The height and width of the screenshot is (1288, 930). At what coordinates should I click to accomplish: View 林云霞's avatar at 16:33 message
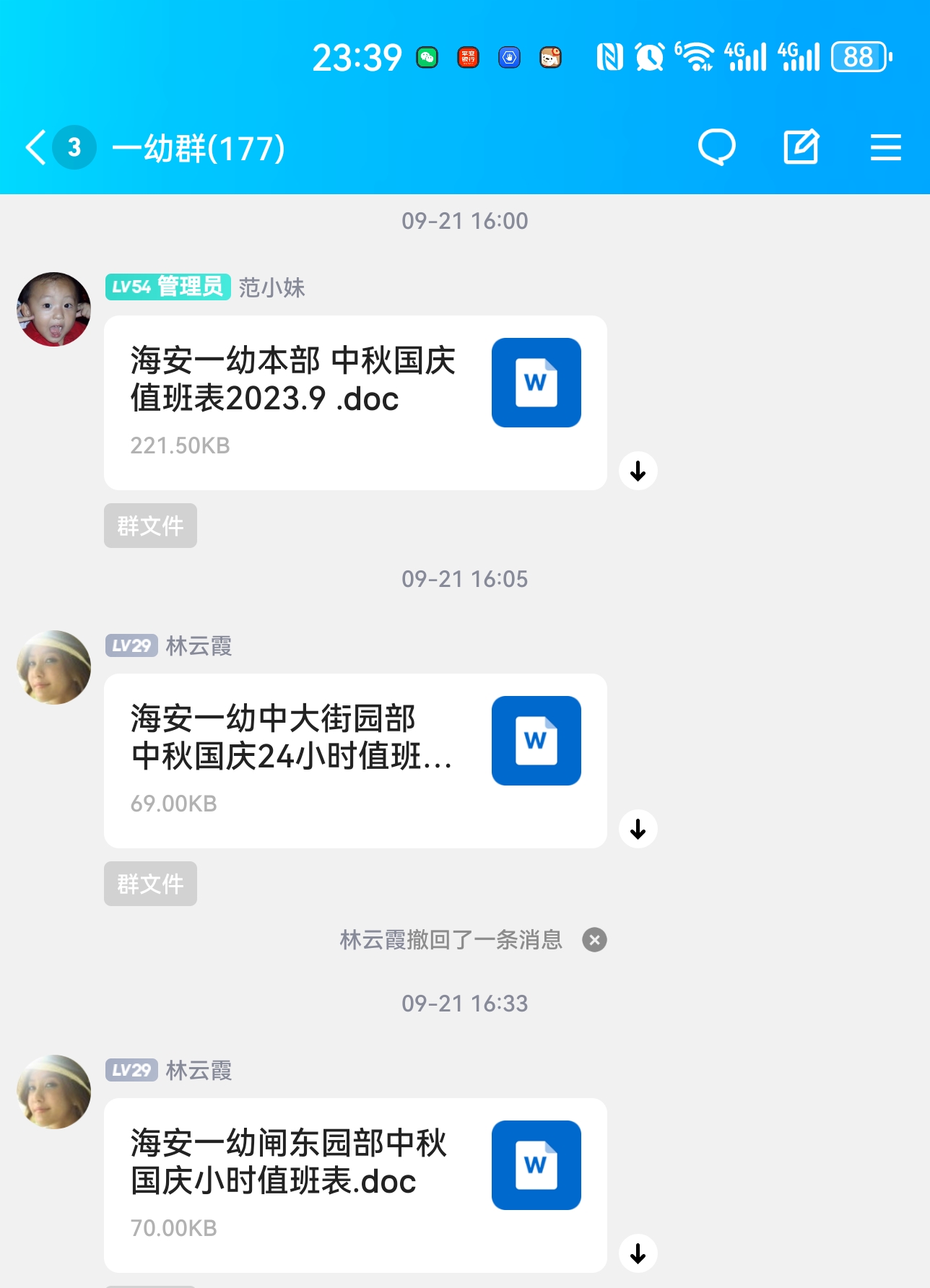54,1092
